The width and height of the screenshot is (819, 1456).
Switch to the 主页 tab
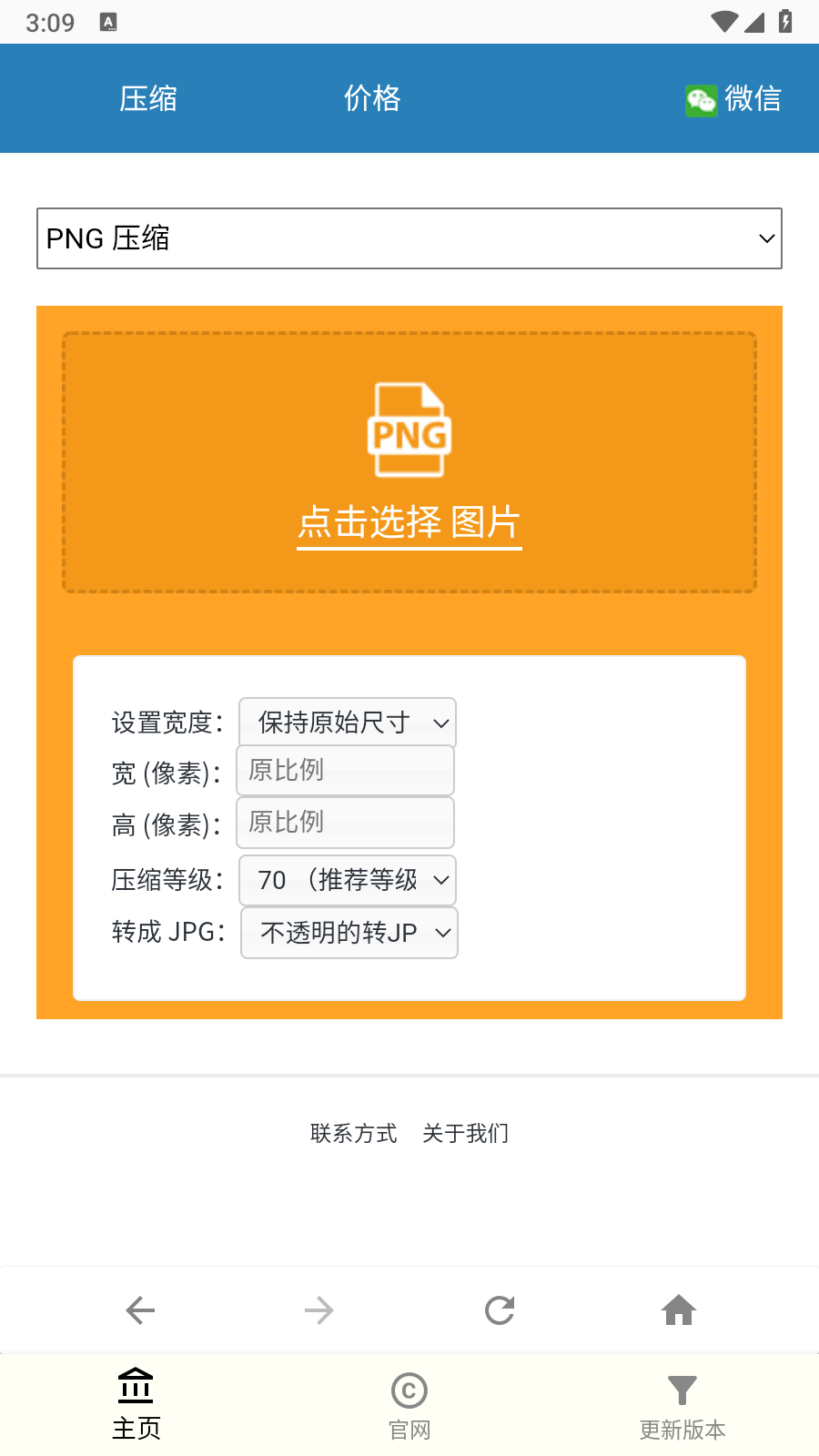136,1405
